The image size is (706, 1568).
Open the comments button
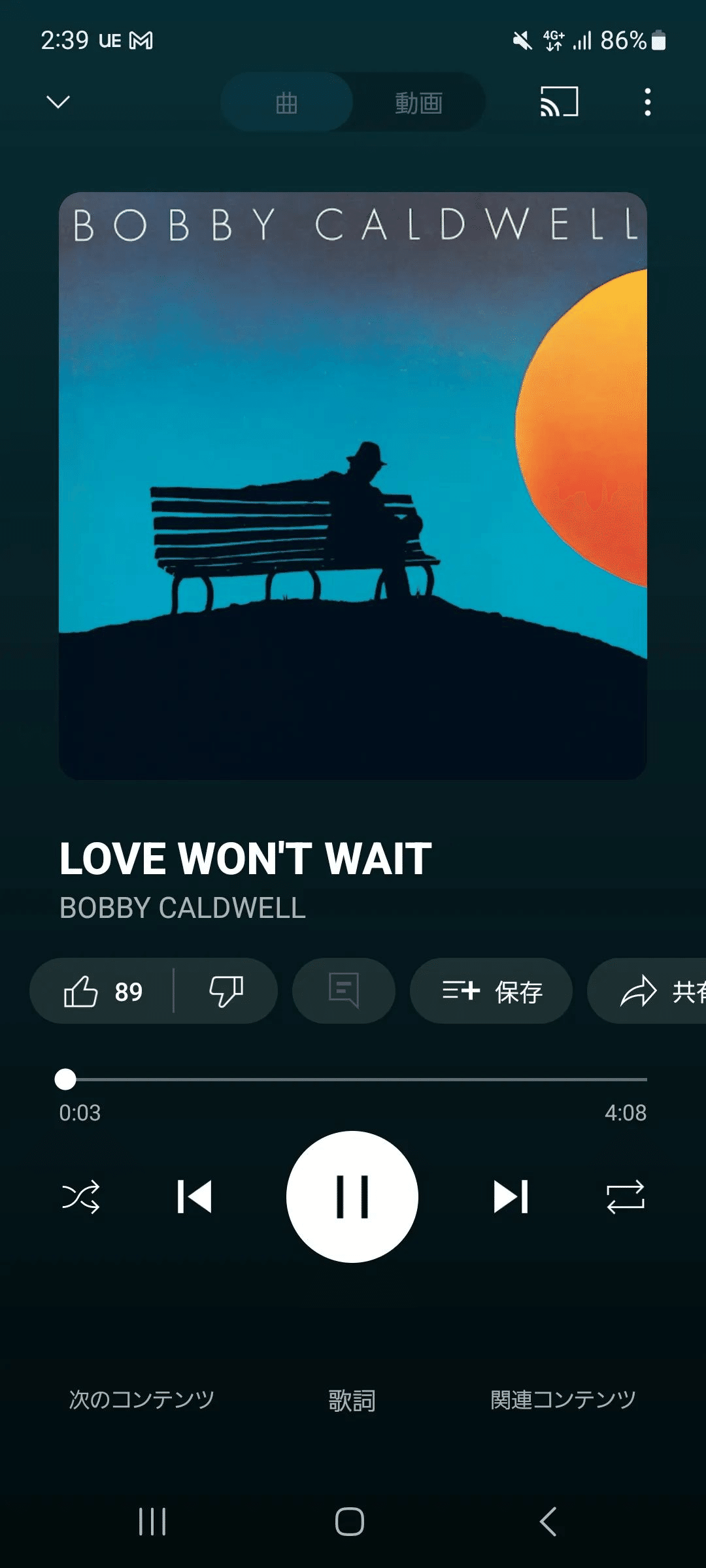click(x=344, y=991)
